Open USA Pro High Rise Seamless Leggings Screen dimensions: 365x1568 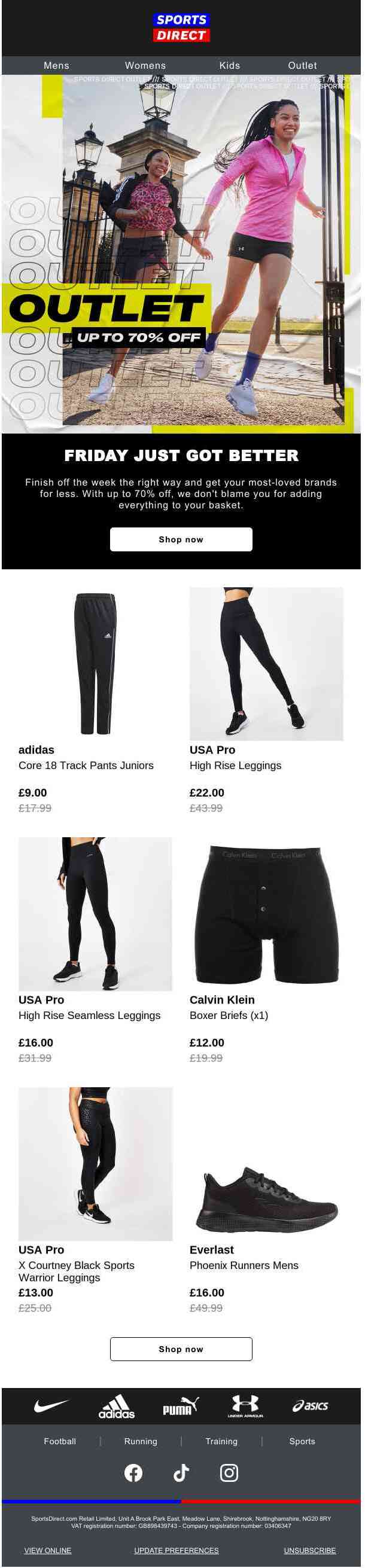[95, 914]
